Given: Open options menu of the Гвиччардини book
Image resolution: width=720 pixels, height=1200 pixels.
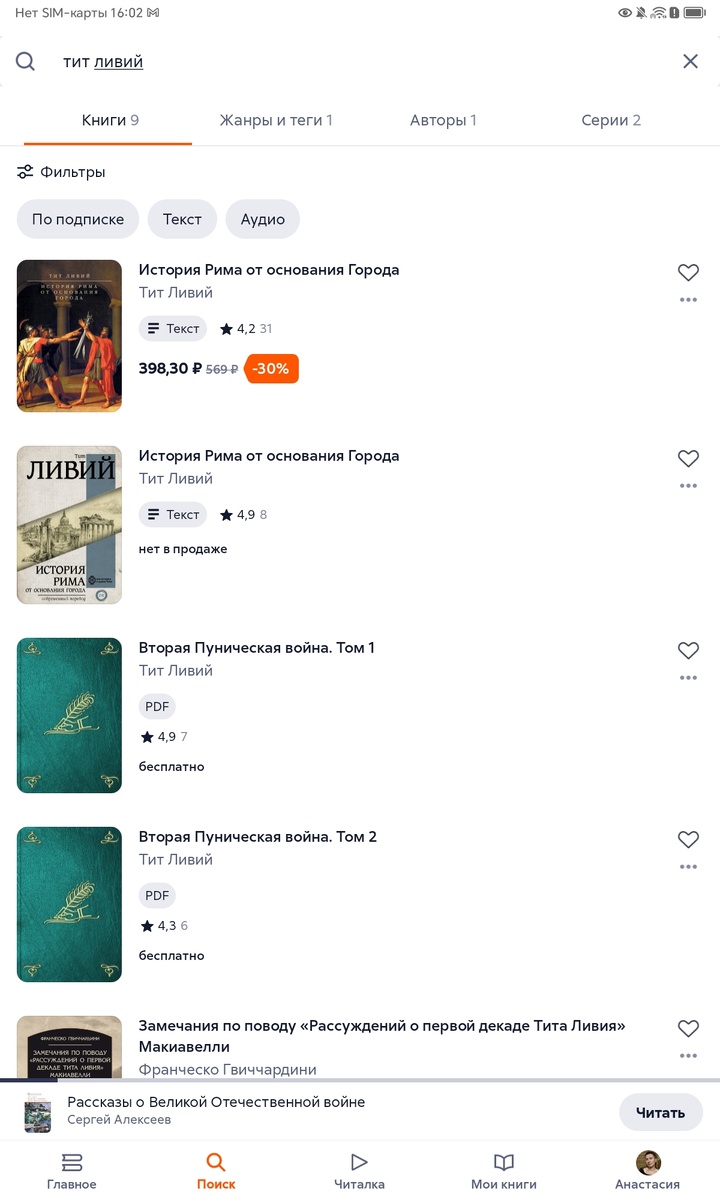Looking at the screenshot, I should (688, 1055).
